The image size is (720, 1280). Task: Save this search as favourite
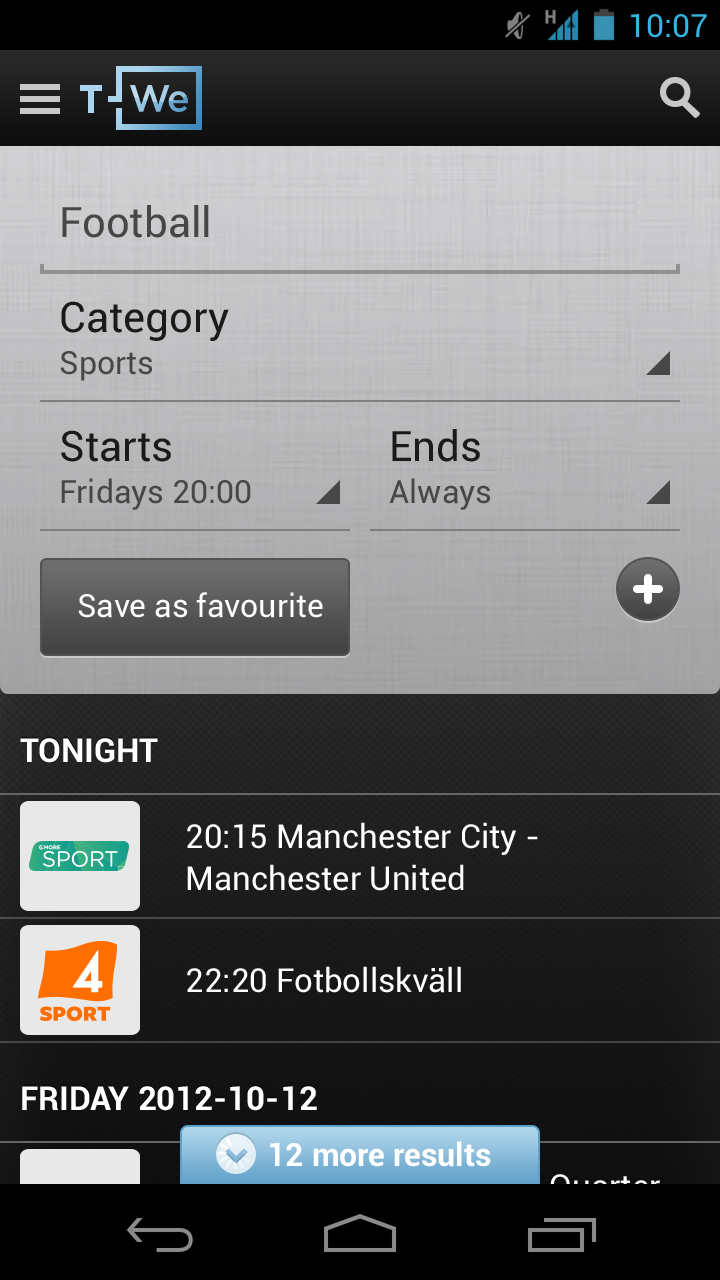click(195, 607)
